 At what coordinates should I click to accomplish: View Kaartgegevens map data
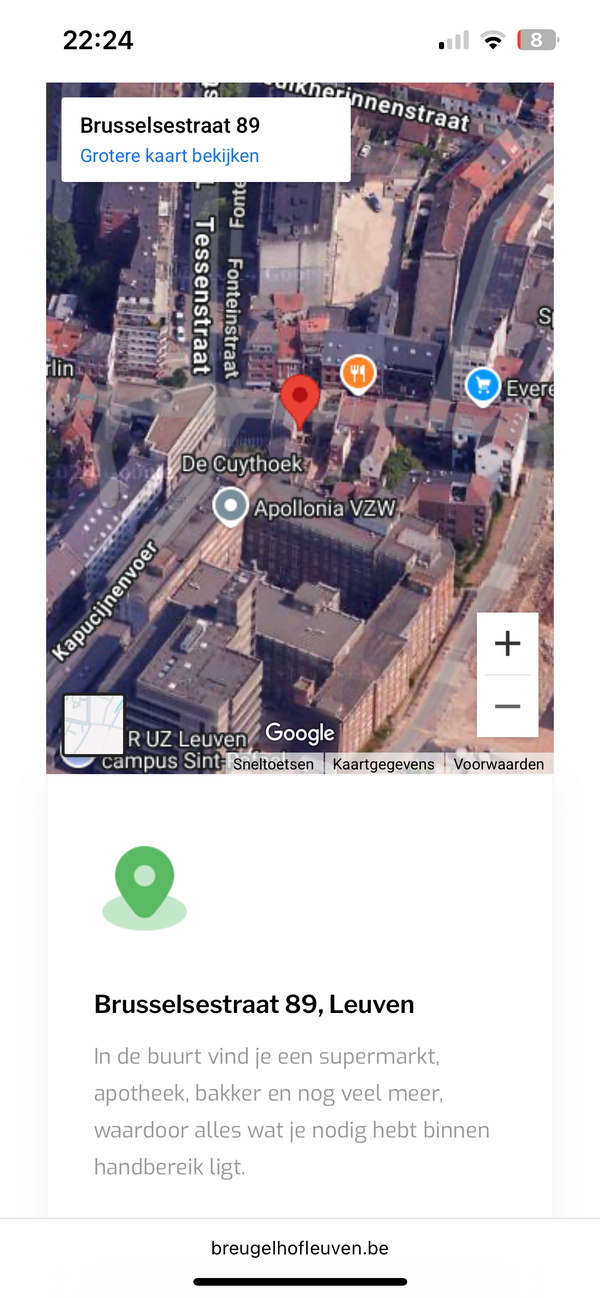(x=383, y=764)
